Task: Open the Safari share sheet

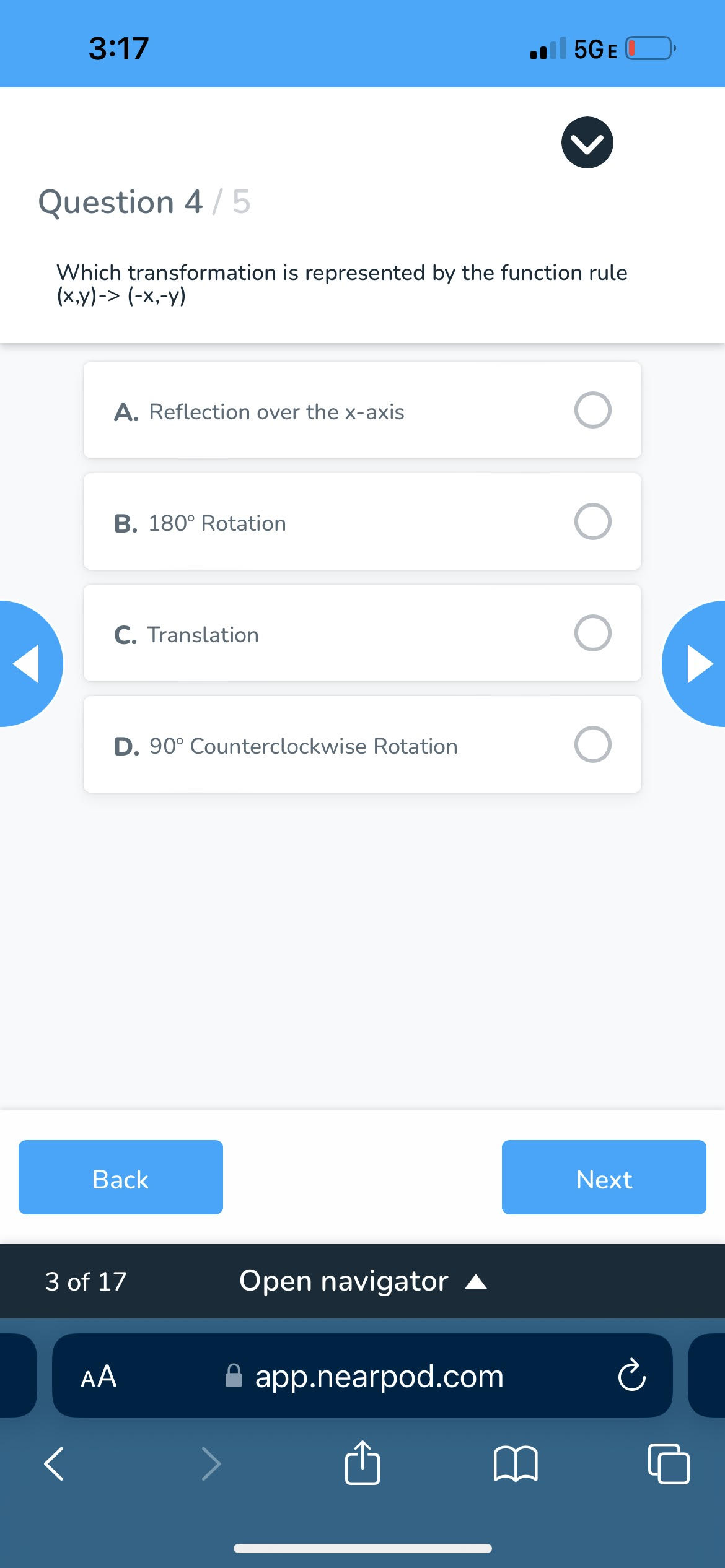Action: [362, 1464]
